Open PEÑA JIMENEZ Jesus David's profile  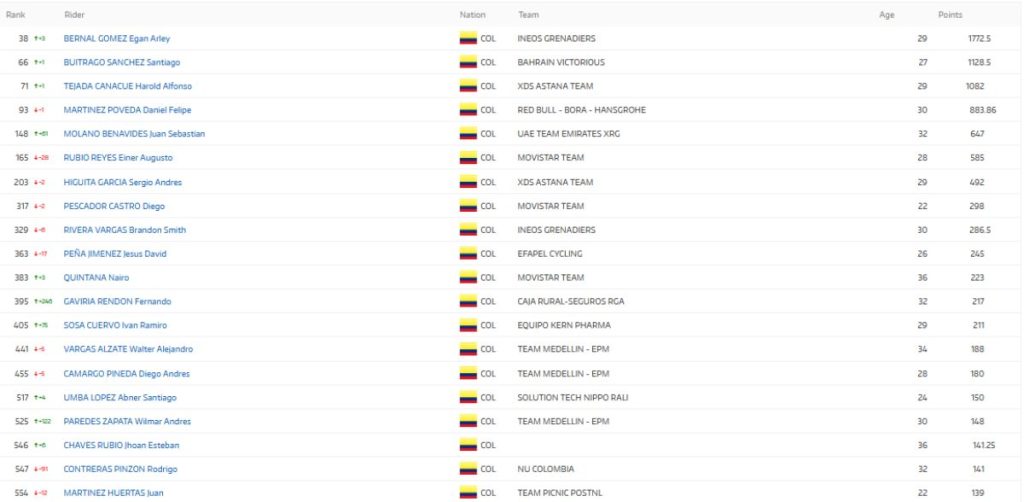pos(115,254)
